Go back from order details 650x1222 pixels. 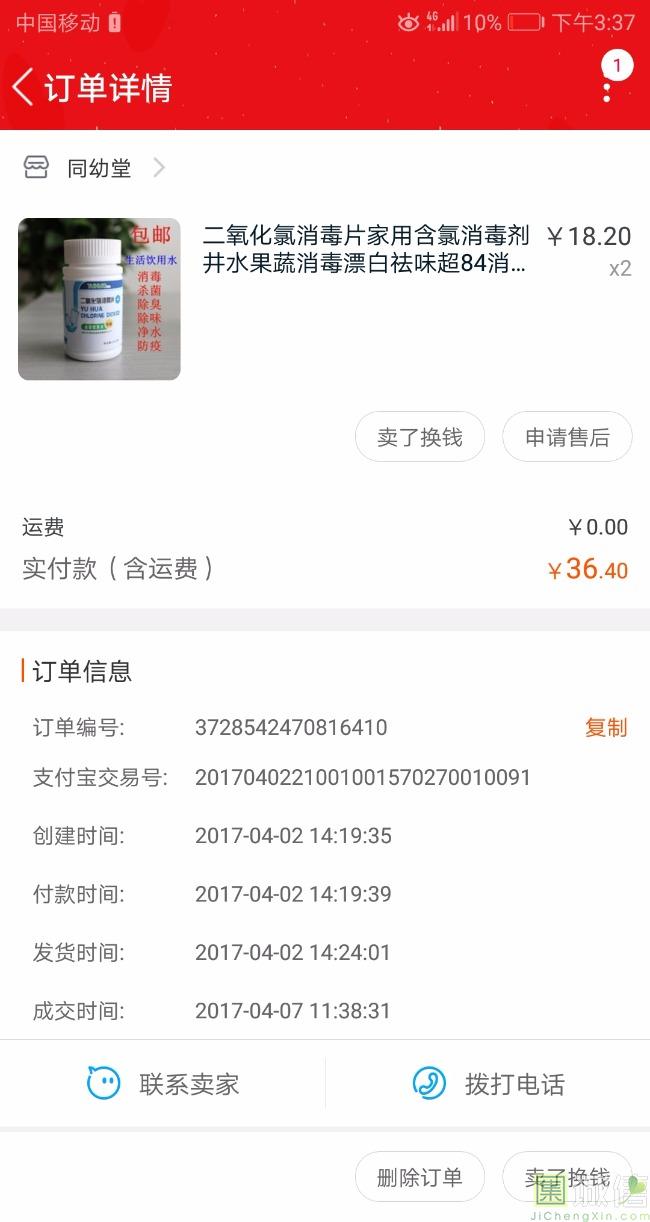point(23,87)
